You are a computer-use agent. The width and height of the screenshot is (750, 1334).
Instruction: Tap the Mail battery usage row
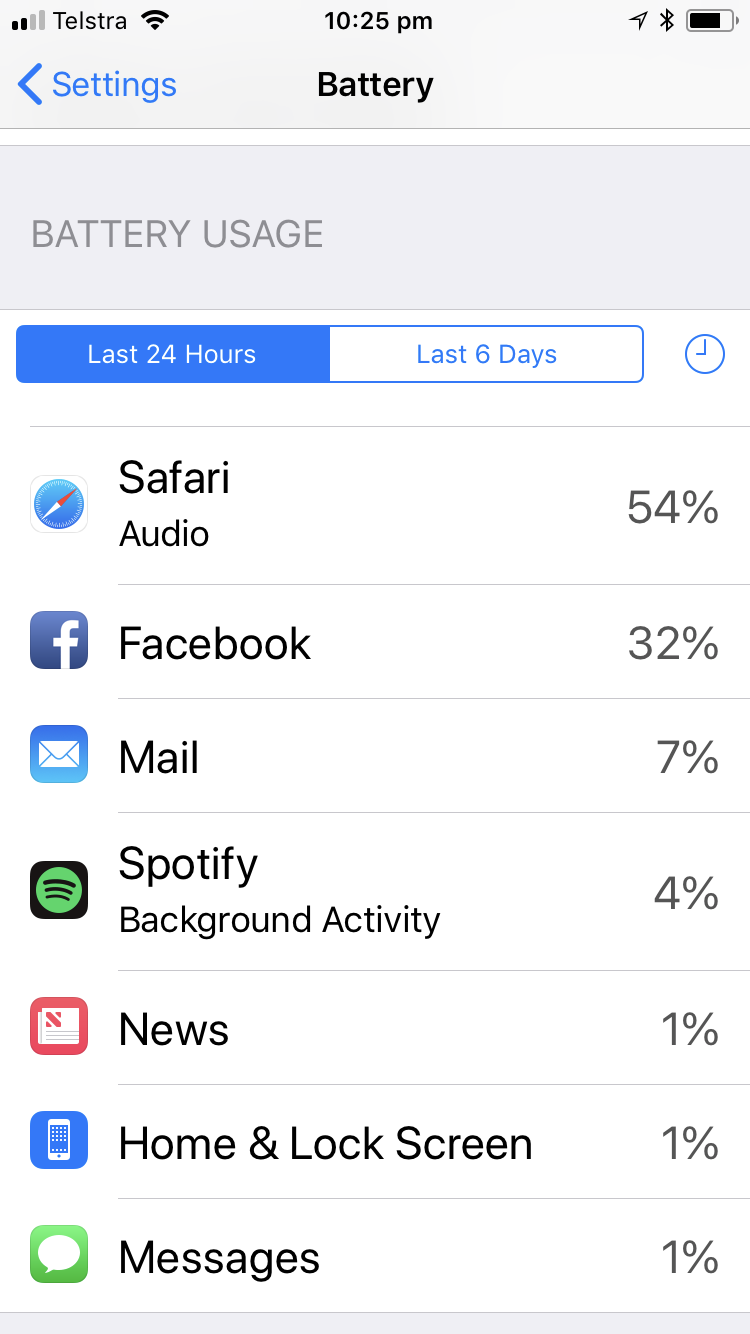[x=375, y=756]
